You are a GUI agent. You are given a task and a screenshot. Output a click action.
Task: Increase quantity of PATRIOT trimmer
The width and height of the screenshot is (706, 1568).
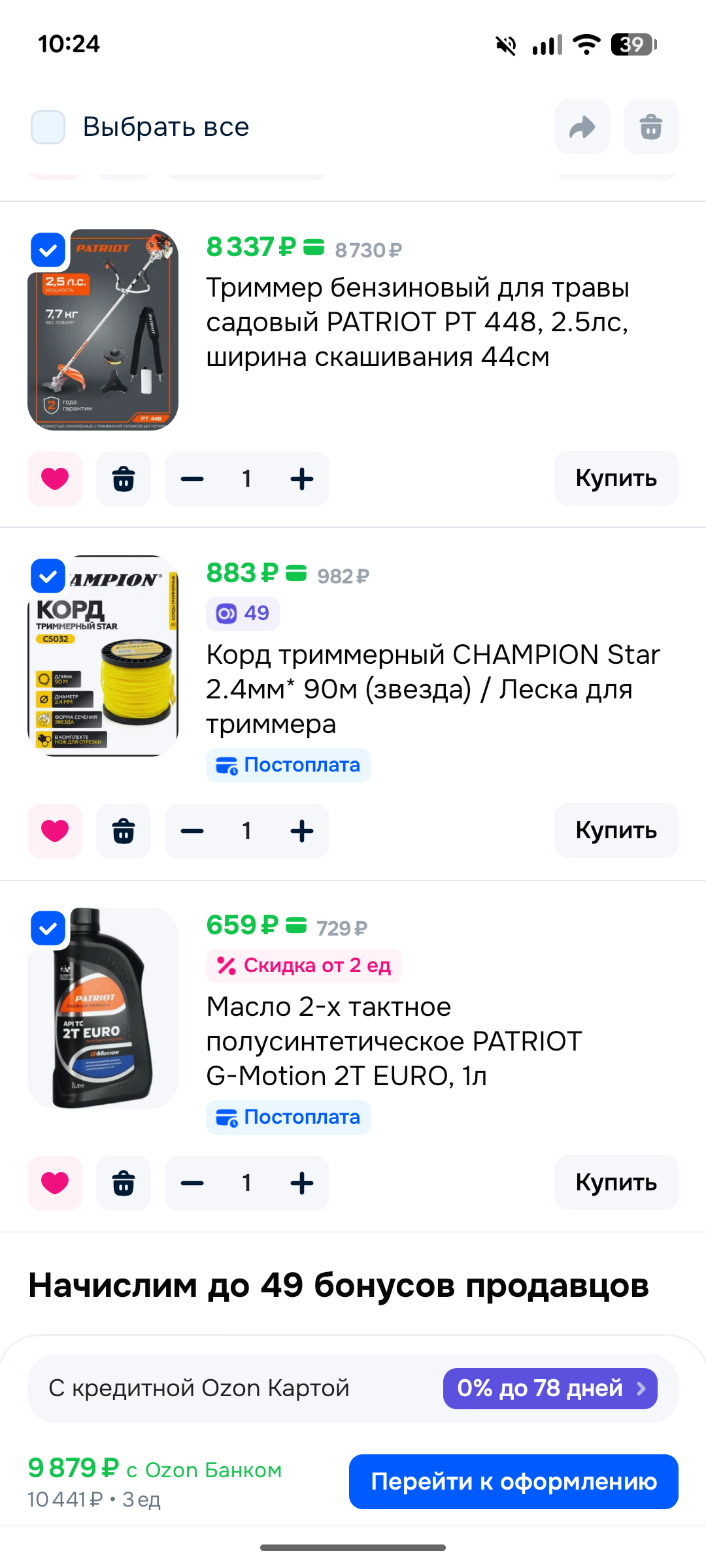coord(301,479)
